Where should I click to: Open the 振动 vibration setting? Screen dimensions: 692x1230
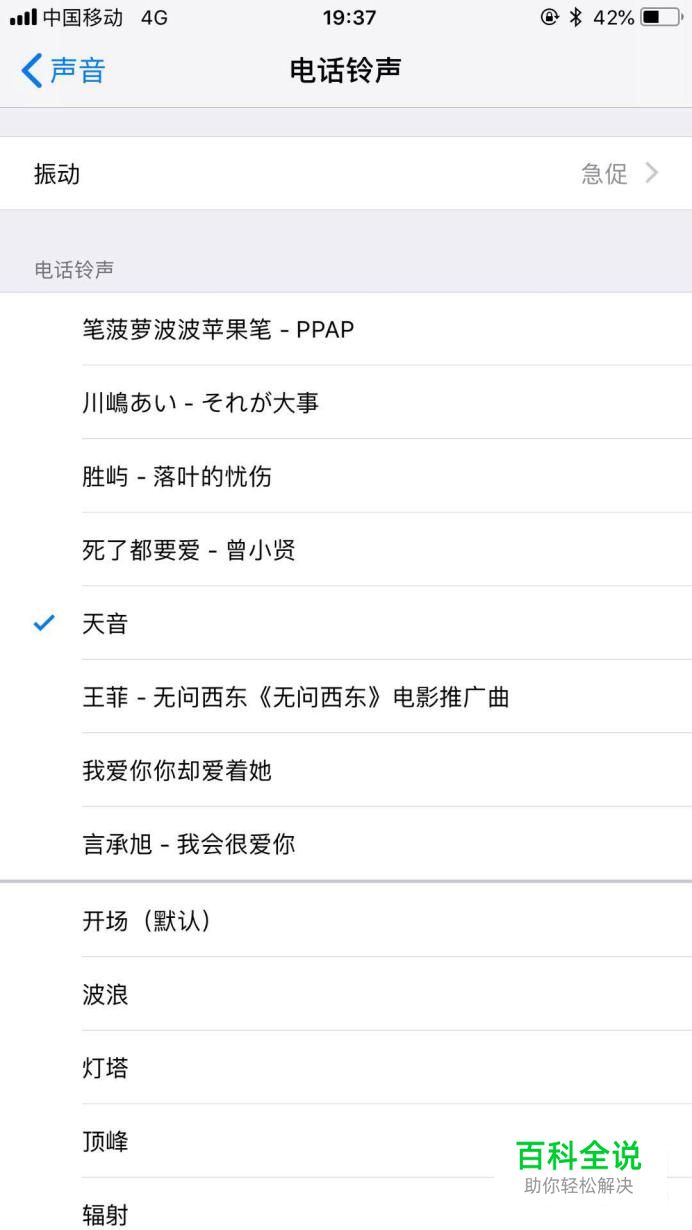click(346, 174)
